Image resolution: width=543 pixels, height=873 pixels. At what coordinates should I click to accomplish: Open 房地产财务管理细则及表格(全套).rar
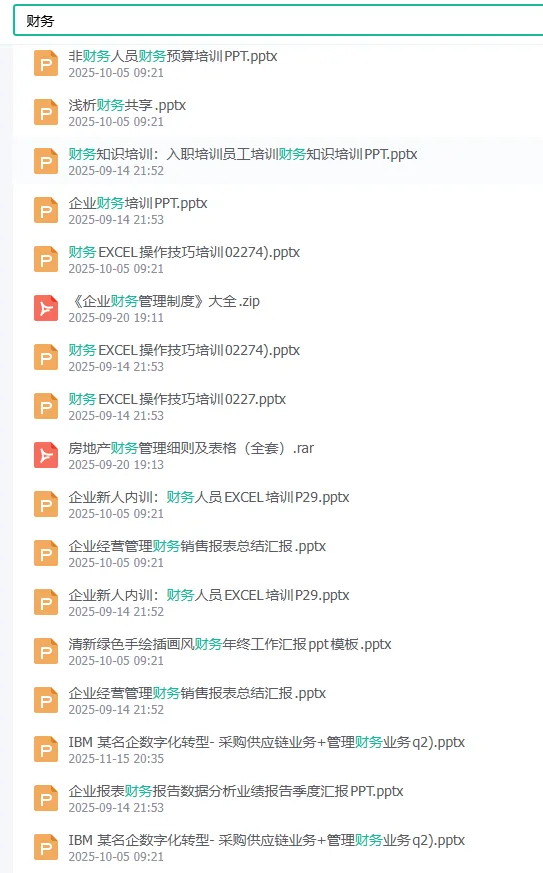pos(278,455)
